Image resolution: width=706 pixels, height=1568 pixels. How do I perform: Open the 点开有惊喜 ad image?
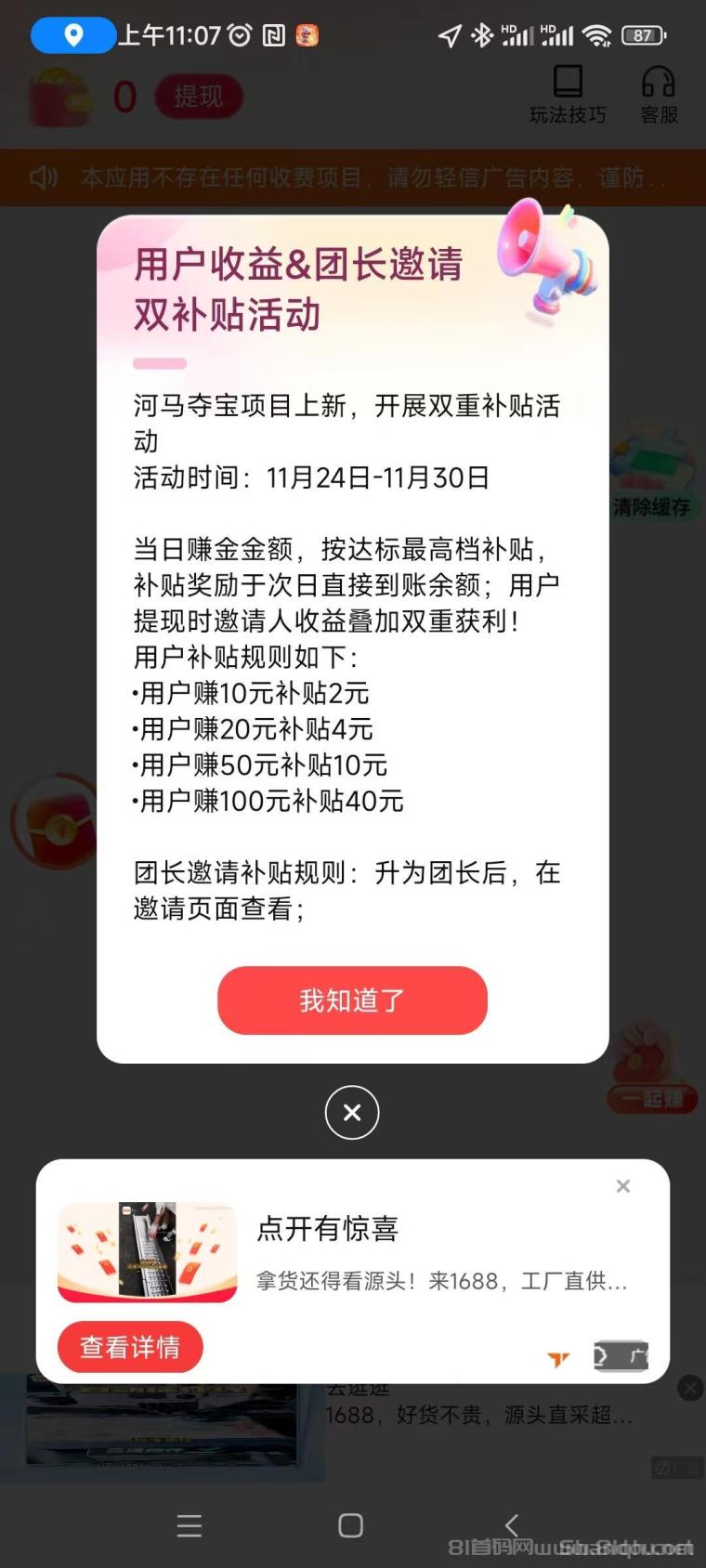[148, 1251]
